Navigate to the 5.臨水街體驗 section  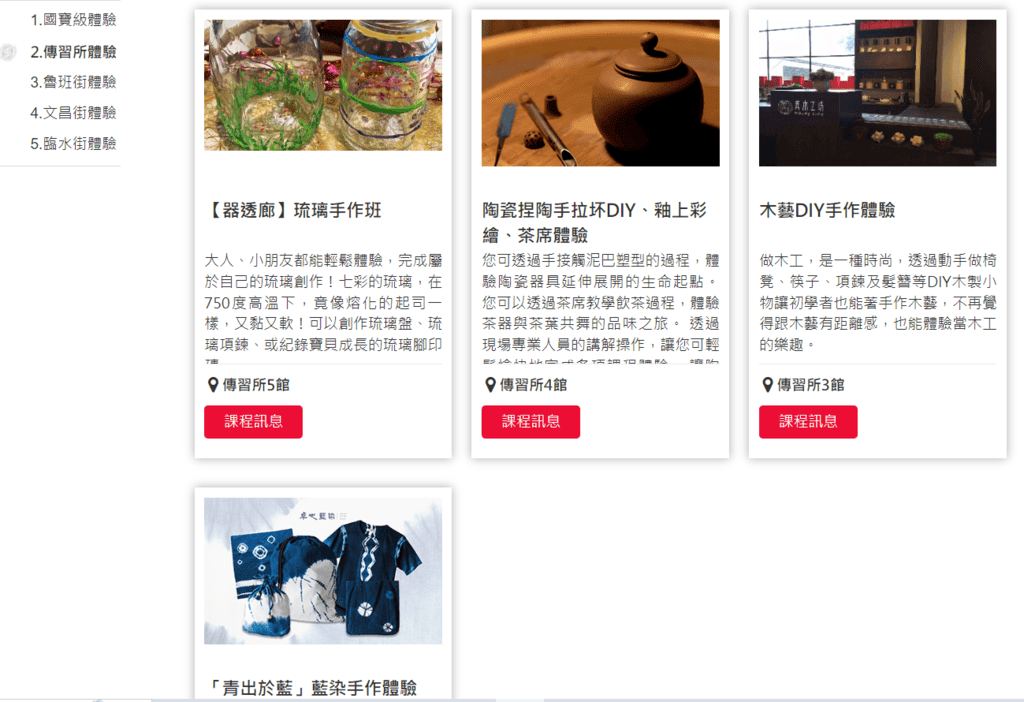pos(73,143)
